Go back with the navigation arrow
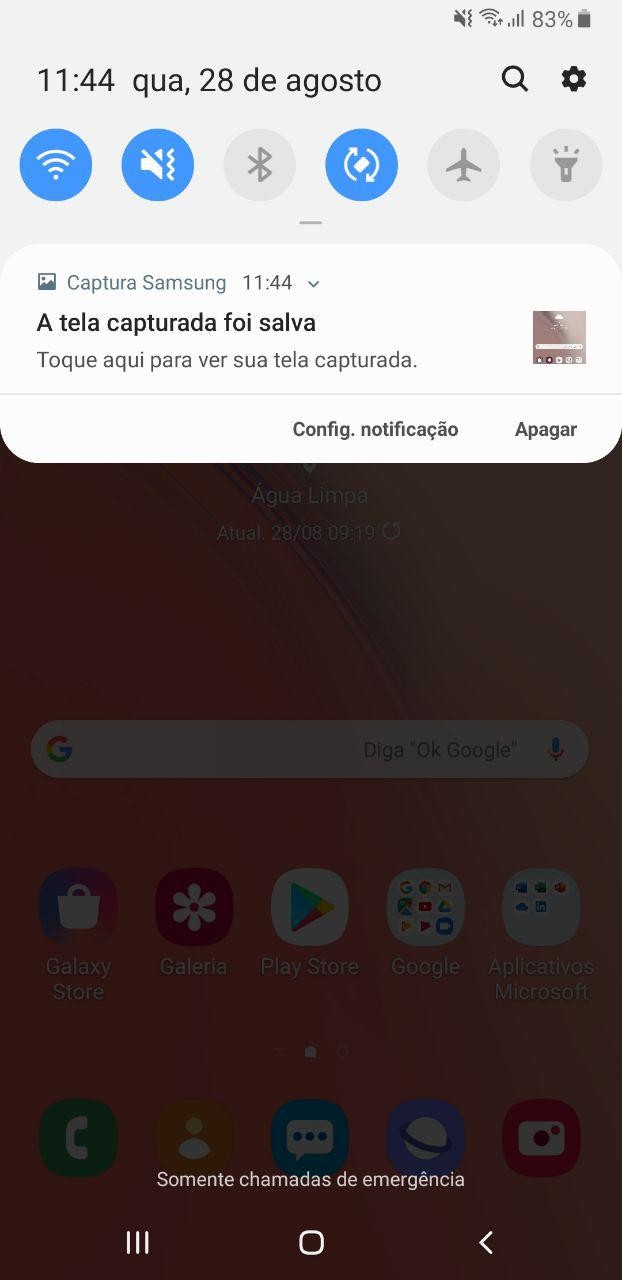This screenshot has height=1280, width=622. coord(486,1242)
